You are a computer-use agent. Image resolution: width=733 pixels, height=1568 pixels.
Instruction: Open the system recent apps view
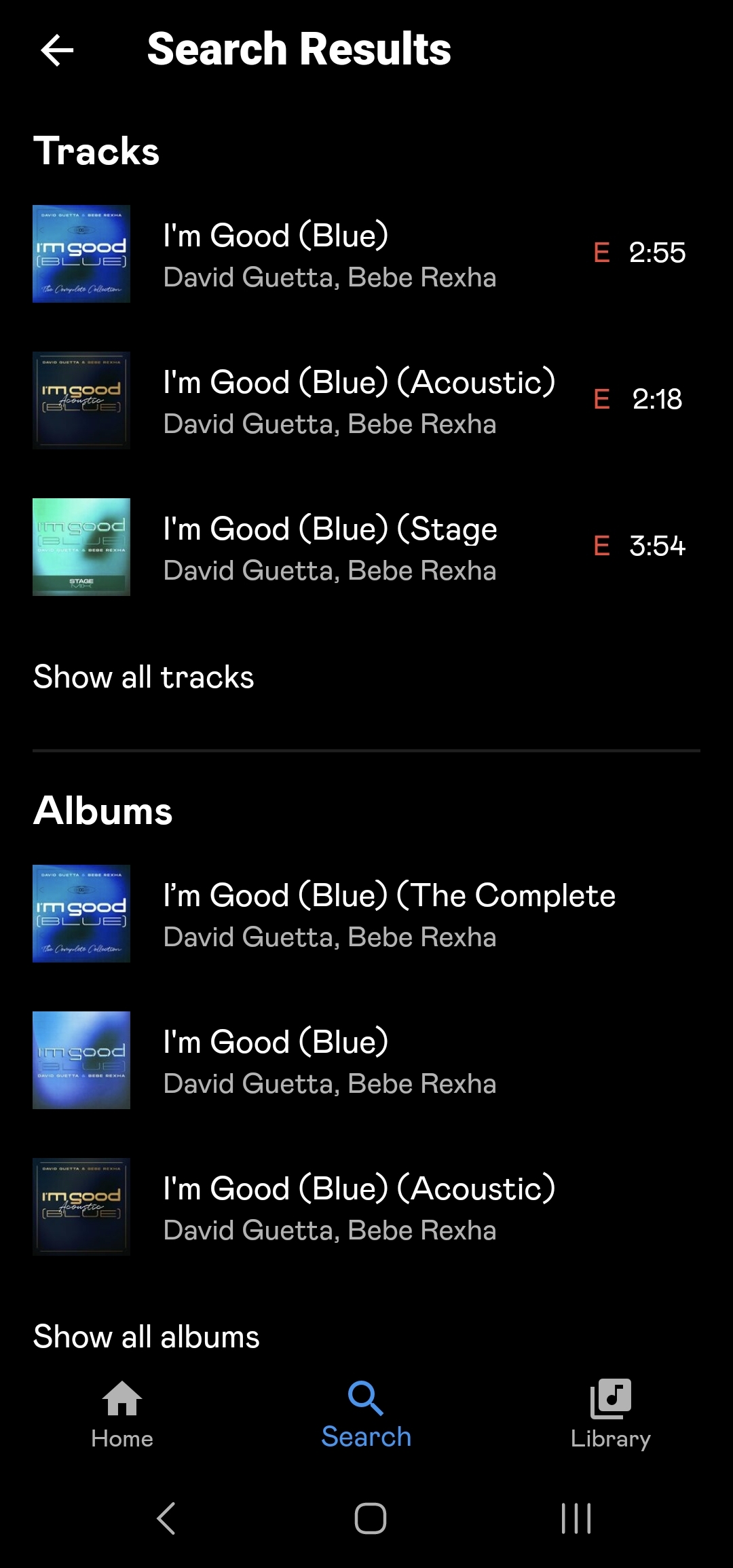tap(576, 1518)
